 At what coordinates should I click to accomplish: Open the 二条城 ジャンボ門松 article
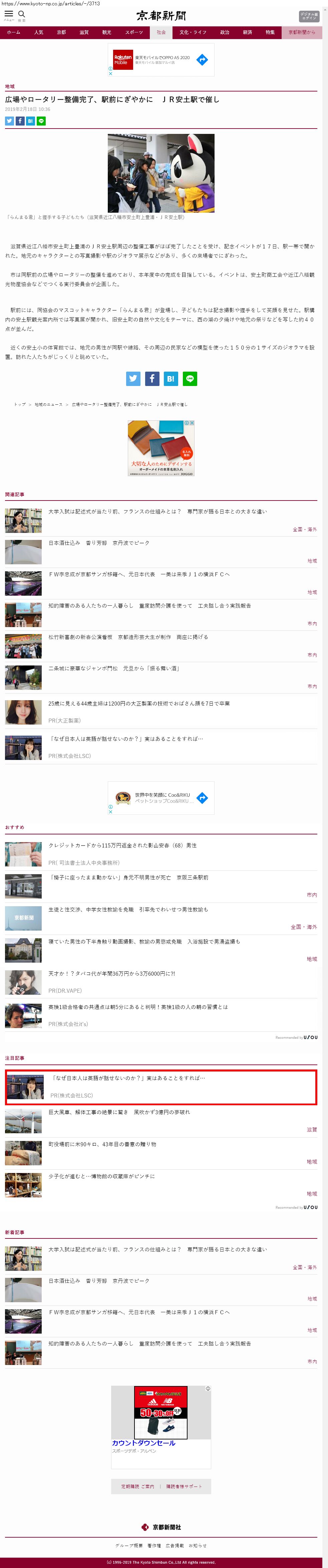click(x=114, y=668)
